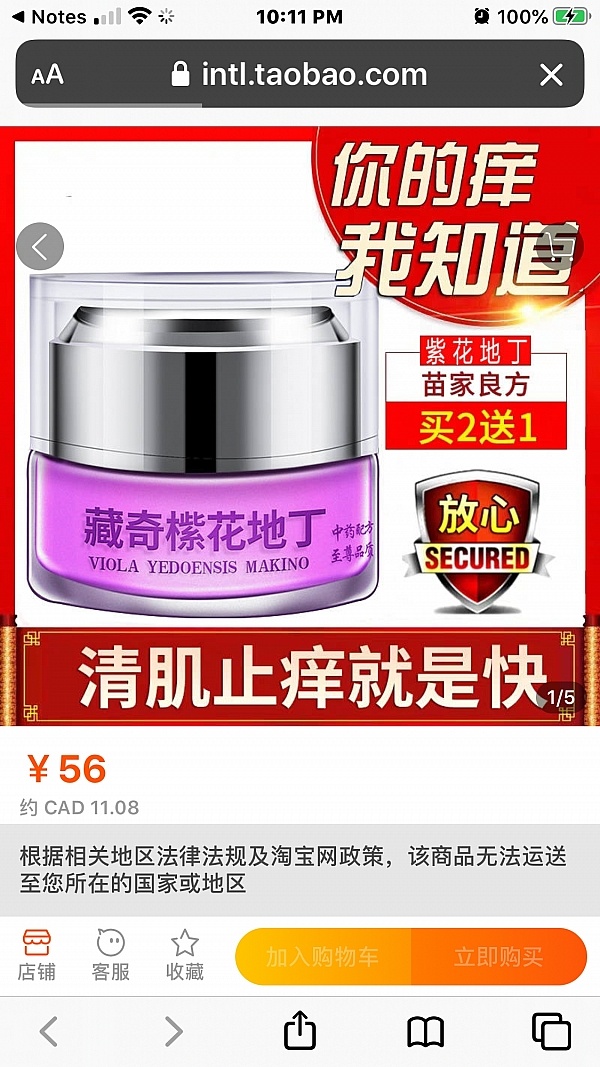Open the aA page settings menu
Viewport: 600px width, 1067px height.
click(47, 74)
